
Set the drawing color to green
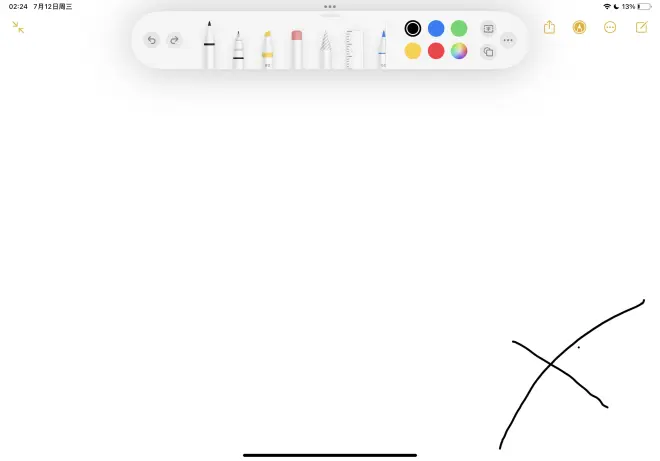459,28
